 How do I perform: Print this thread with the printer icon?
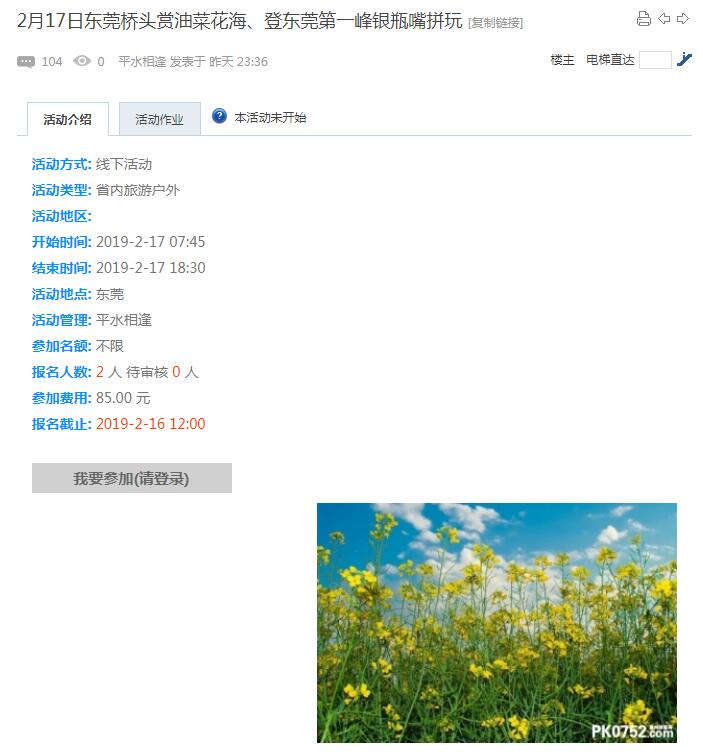(x=644, y=19)
